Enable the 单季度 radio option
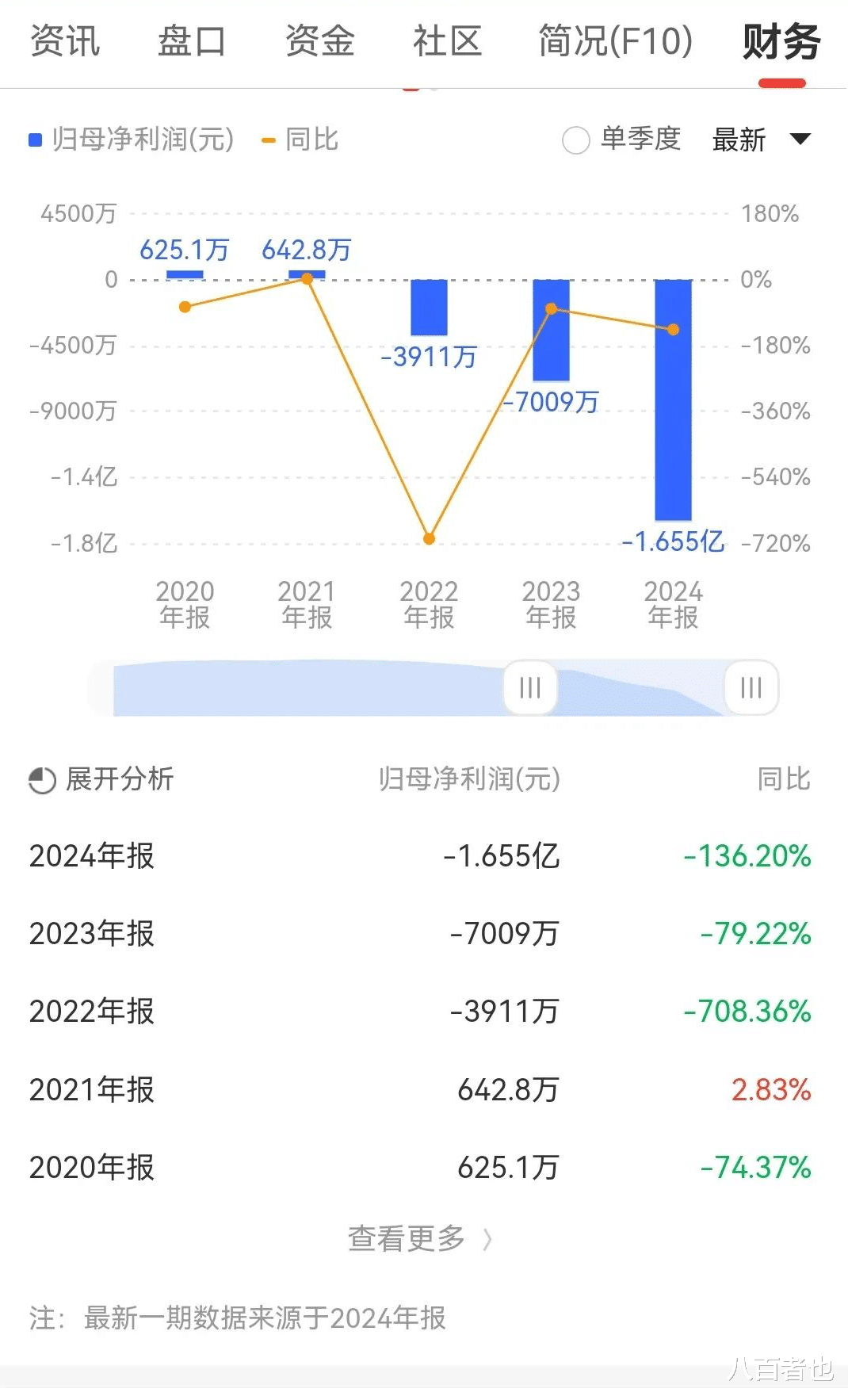Viewport: 848px width, 1400px height. [621, 140]
